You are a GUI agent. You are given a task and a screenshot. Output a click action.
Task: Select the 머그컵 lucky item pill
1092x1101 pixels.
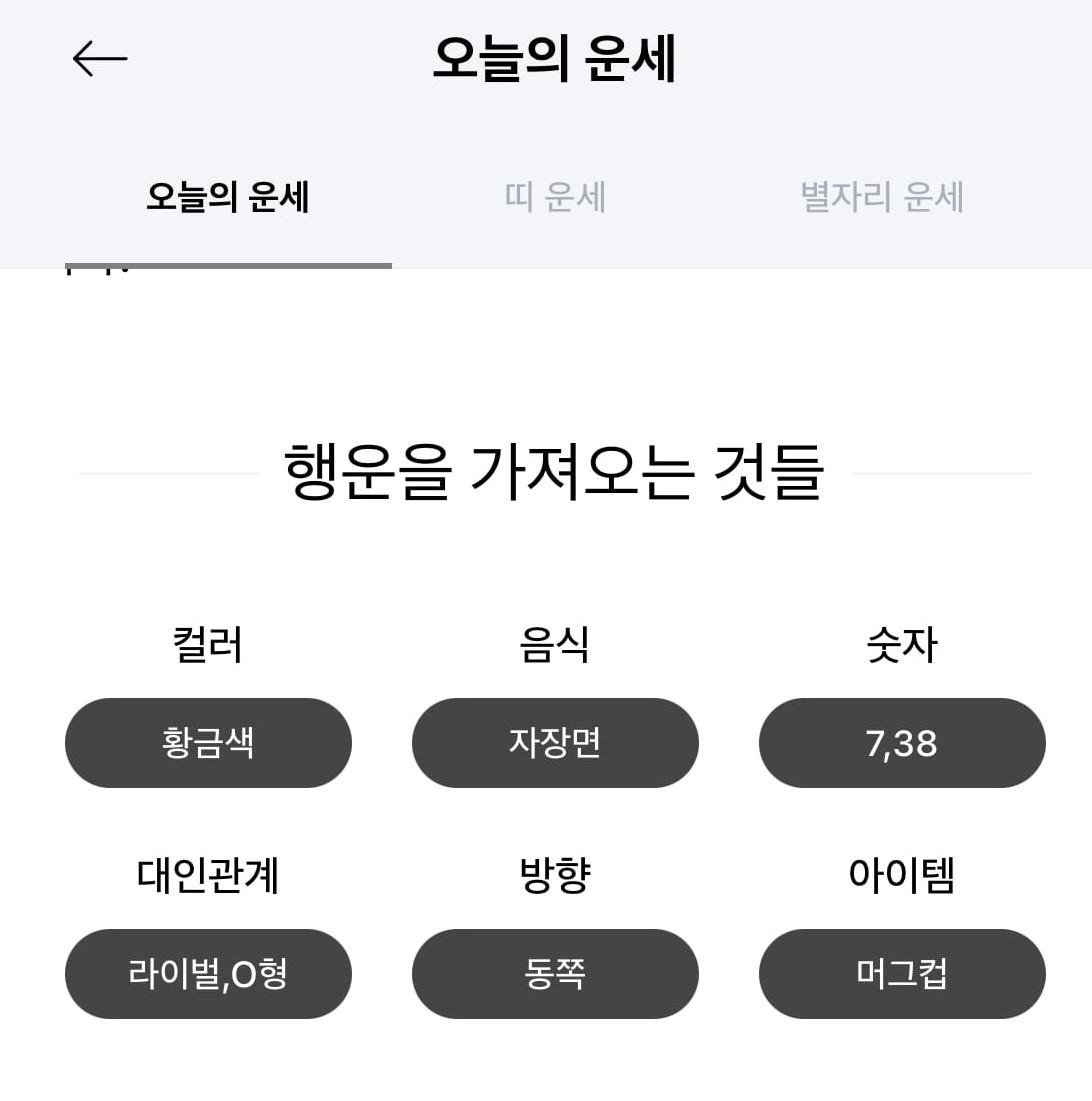[903, 974]
